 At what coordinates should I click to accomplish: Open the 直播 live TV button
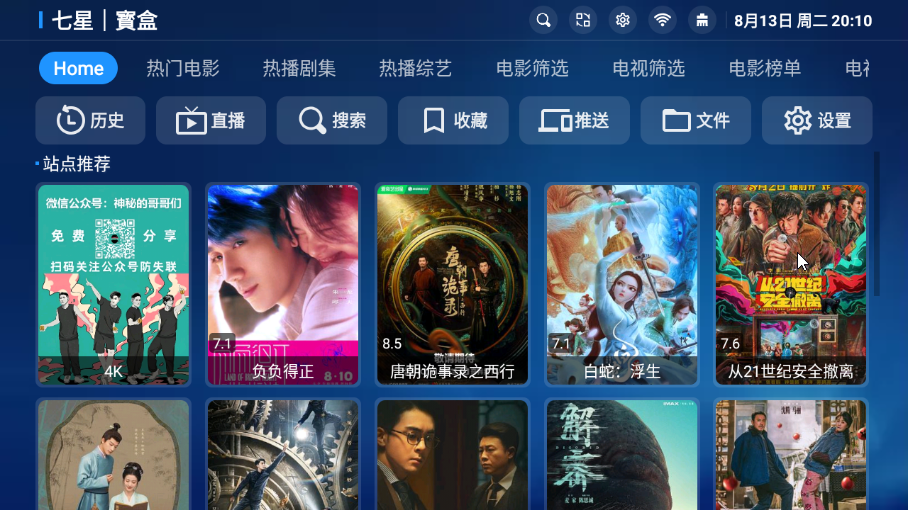click(211, 121)
